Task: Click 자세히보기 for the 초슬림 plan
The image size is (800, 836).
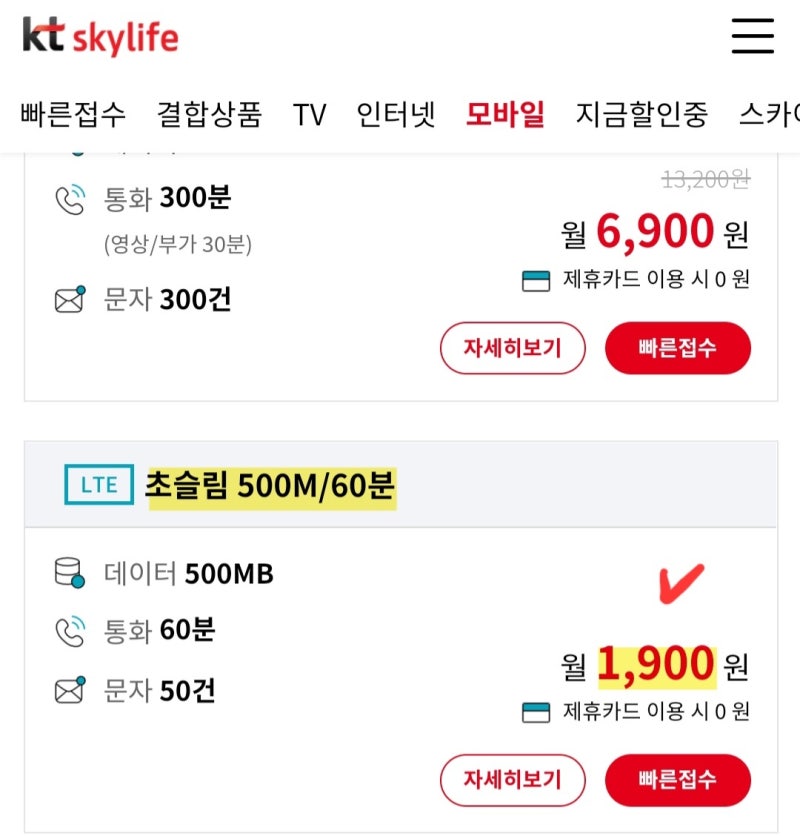Action: click(x=513, y=780)
